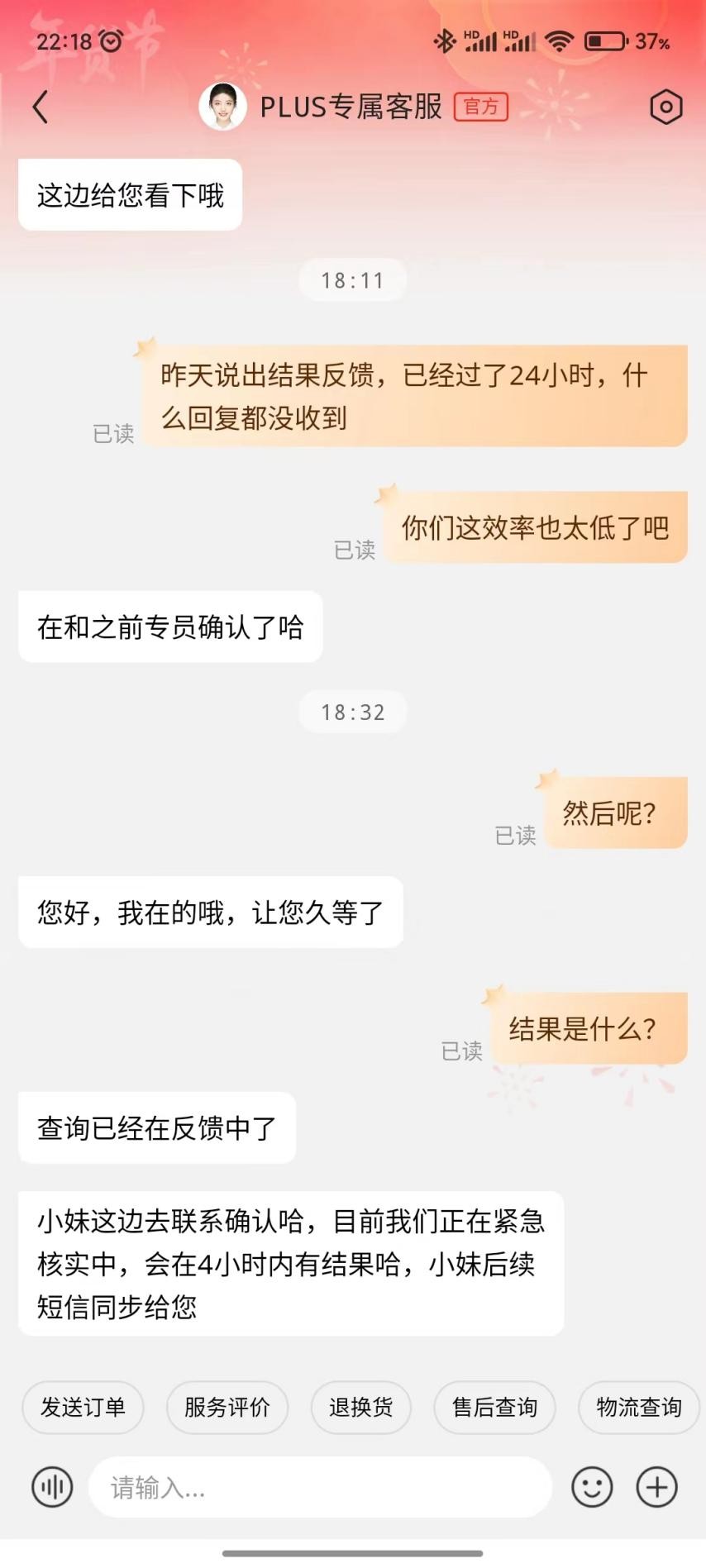Check logistics via 物流查询

point(637,1408)
